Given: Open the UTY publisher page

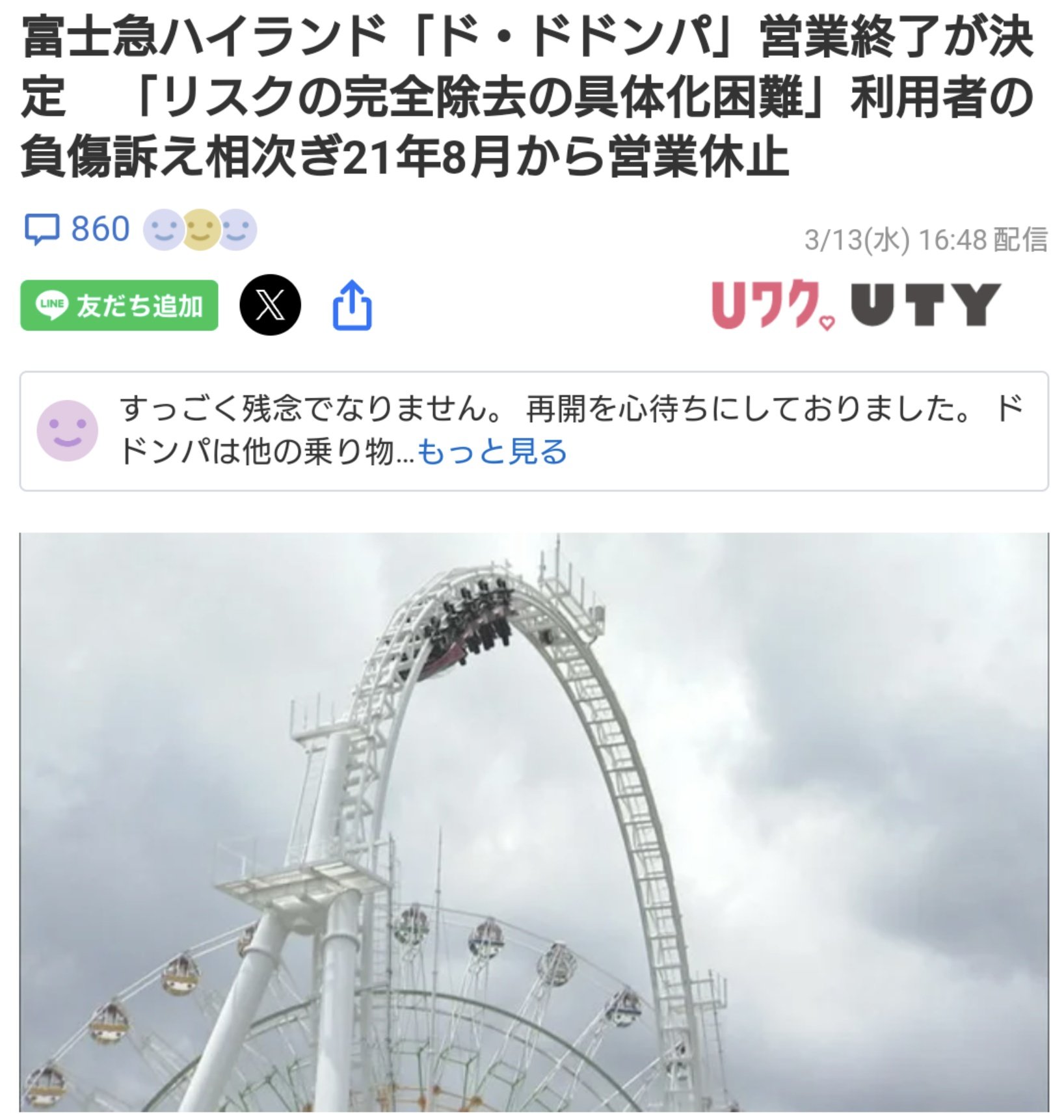Looking at the screenshot, I should point(856,305).
